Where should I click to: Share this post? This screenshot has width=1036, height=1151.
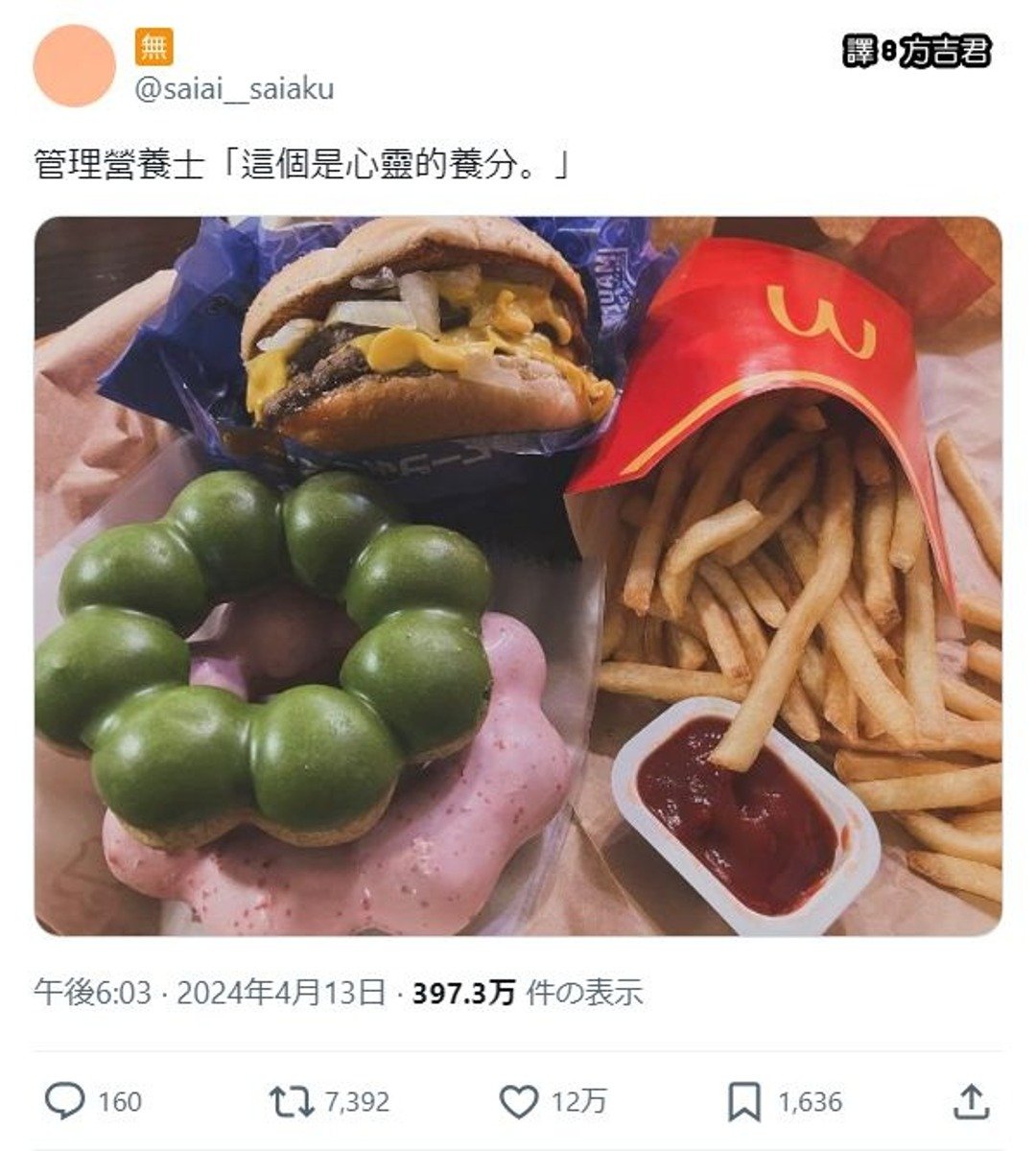click(971, 1101)
